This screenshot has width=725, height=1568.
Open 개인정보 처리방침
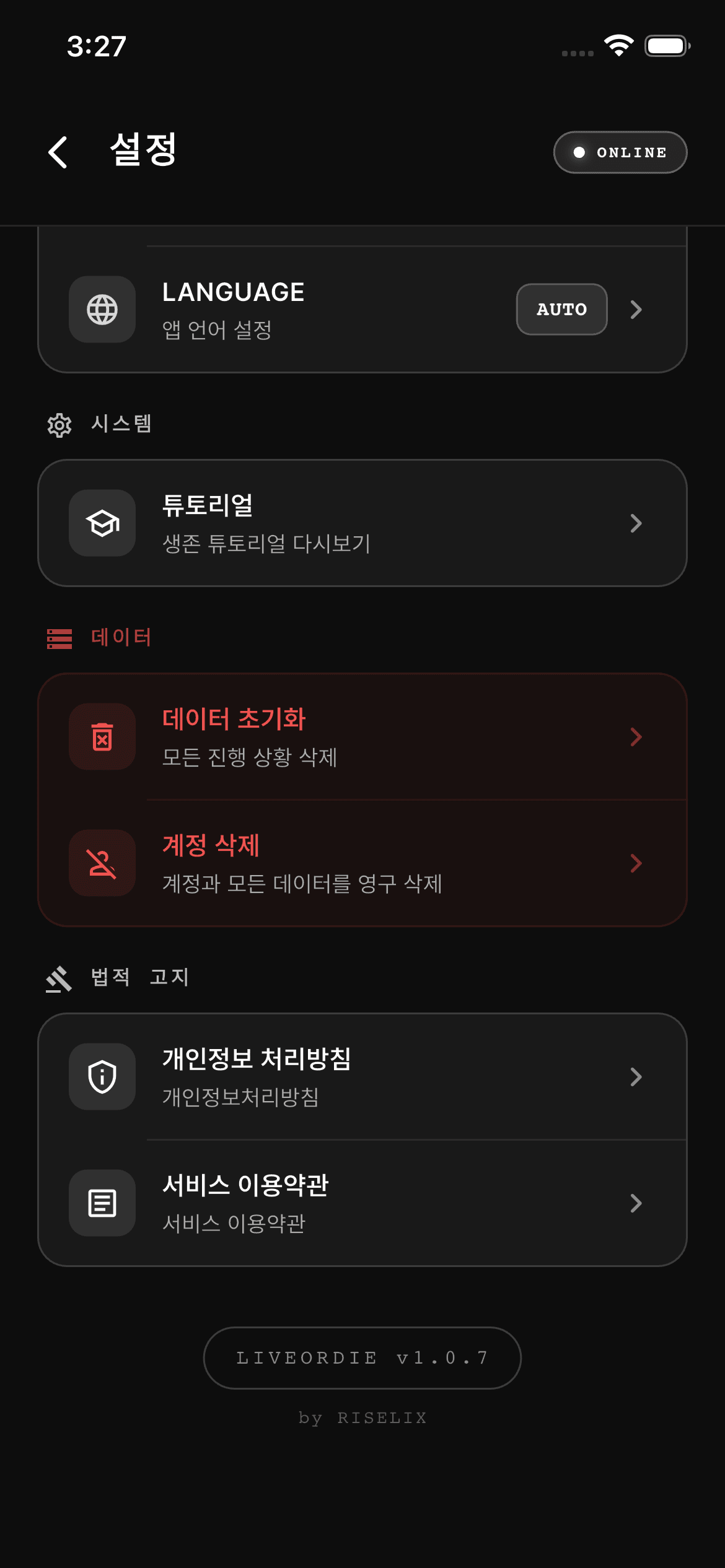(x=362, y=1076)
